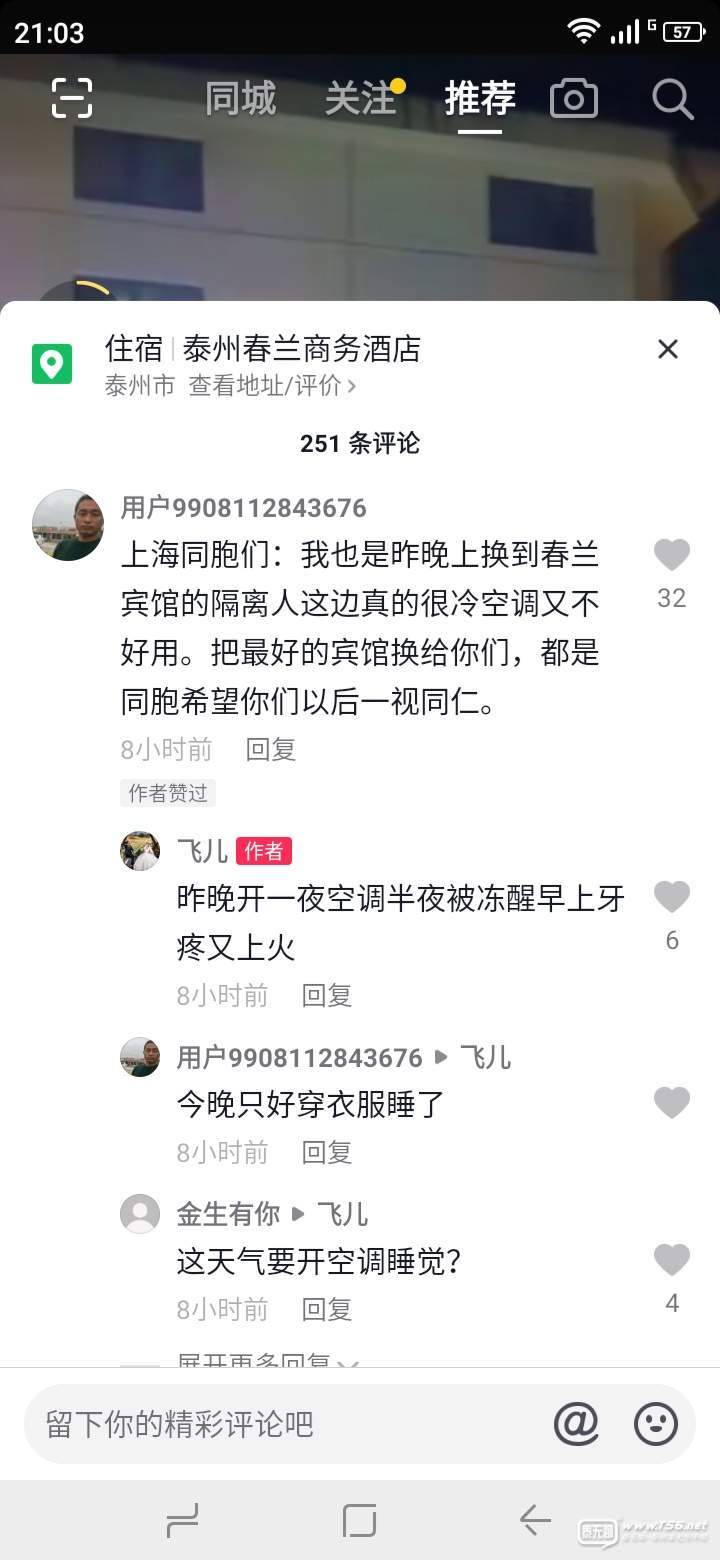Viewport: 720px width, 1560px height.
Task: View address and reviews of 泰州春兰商务酒店
Action: tap(272, 386)
